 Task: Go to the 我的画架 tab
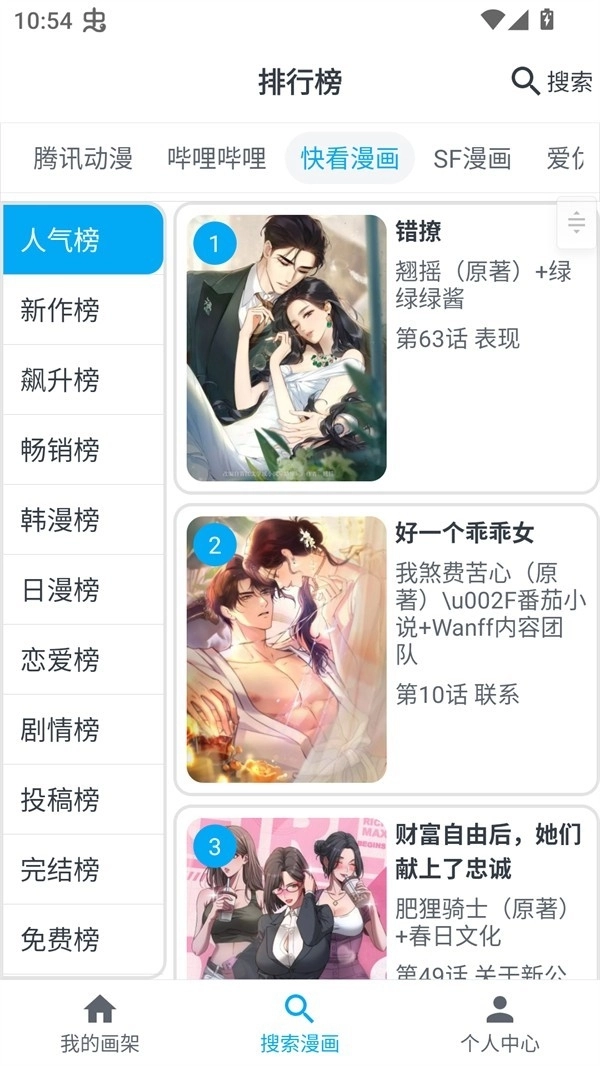tap(100, 1024)
